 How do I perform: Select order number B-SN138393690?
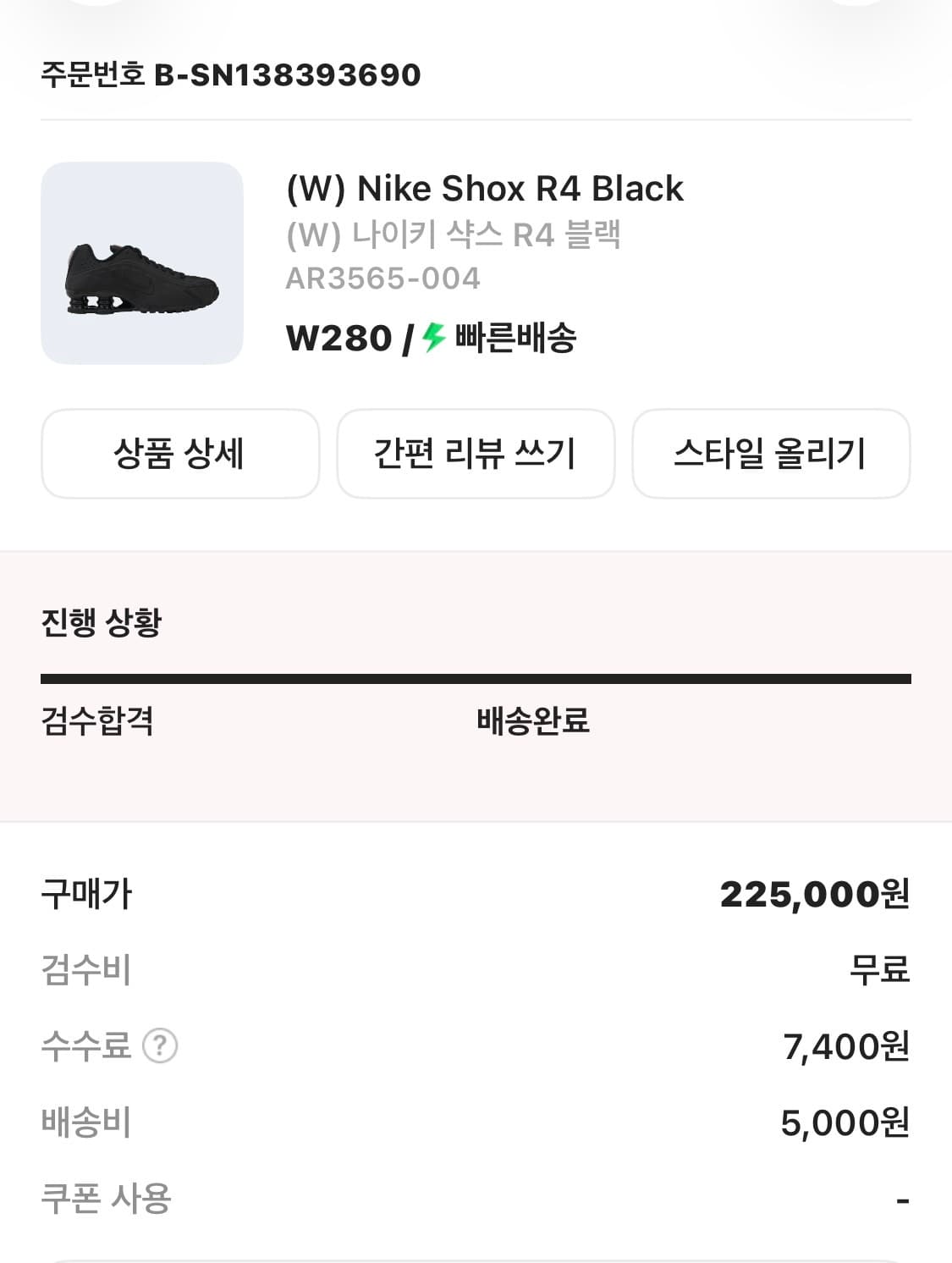coord(228,74)
